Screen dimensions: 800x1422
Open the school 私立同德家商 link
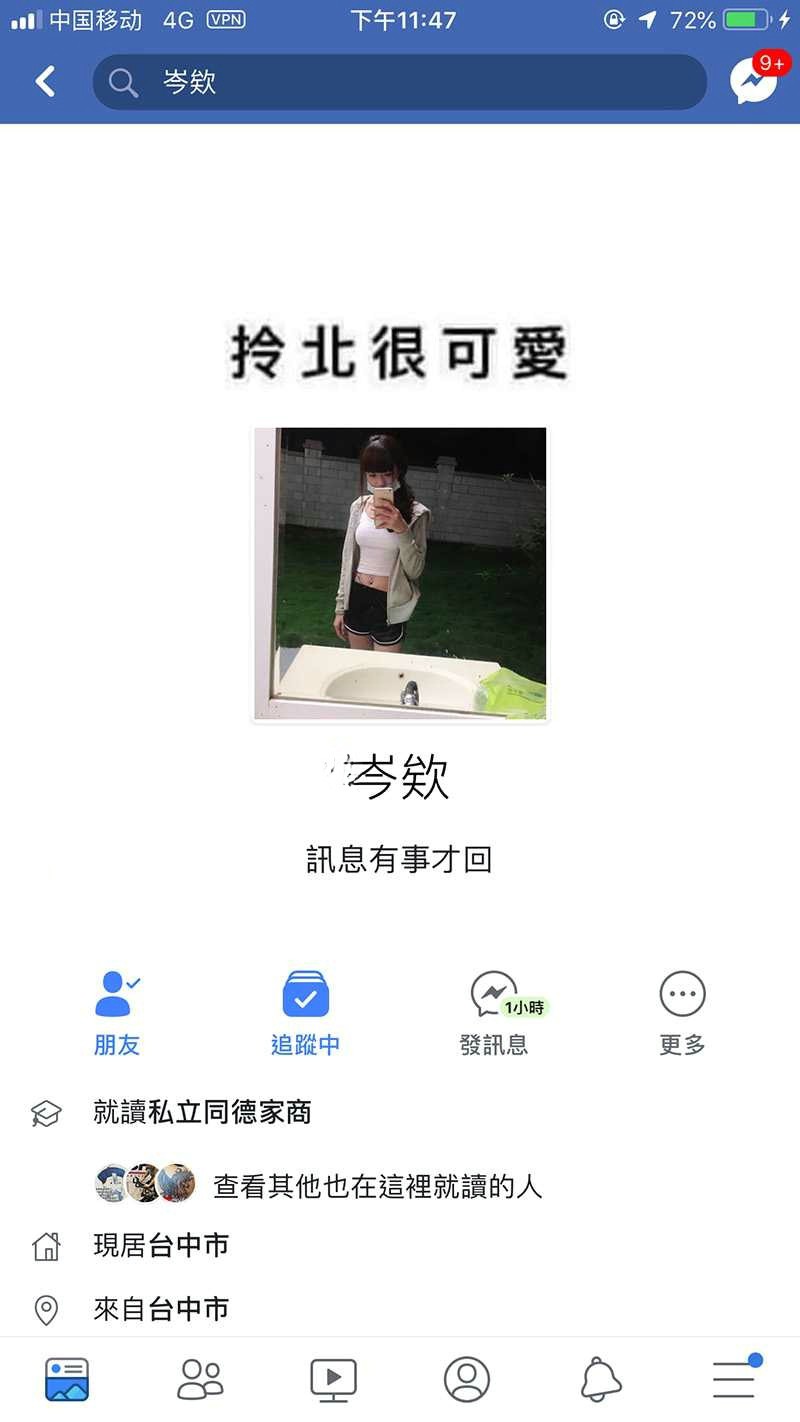(229, 1112)
